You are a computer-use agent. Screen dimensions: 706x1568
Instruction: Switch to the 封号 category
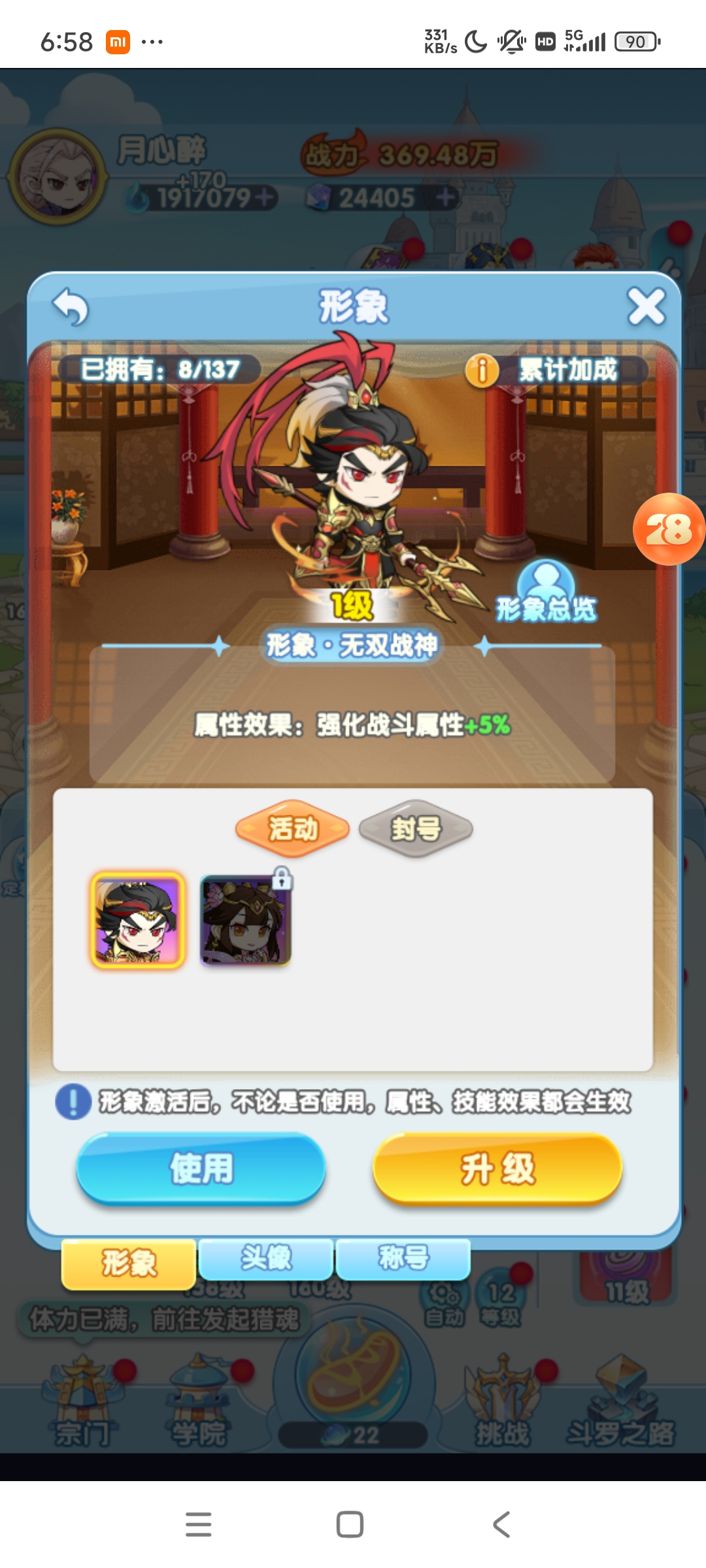tap(416, 829)
